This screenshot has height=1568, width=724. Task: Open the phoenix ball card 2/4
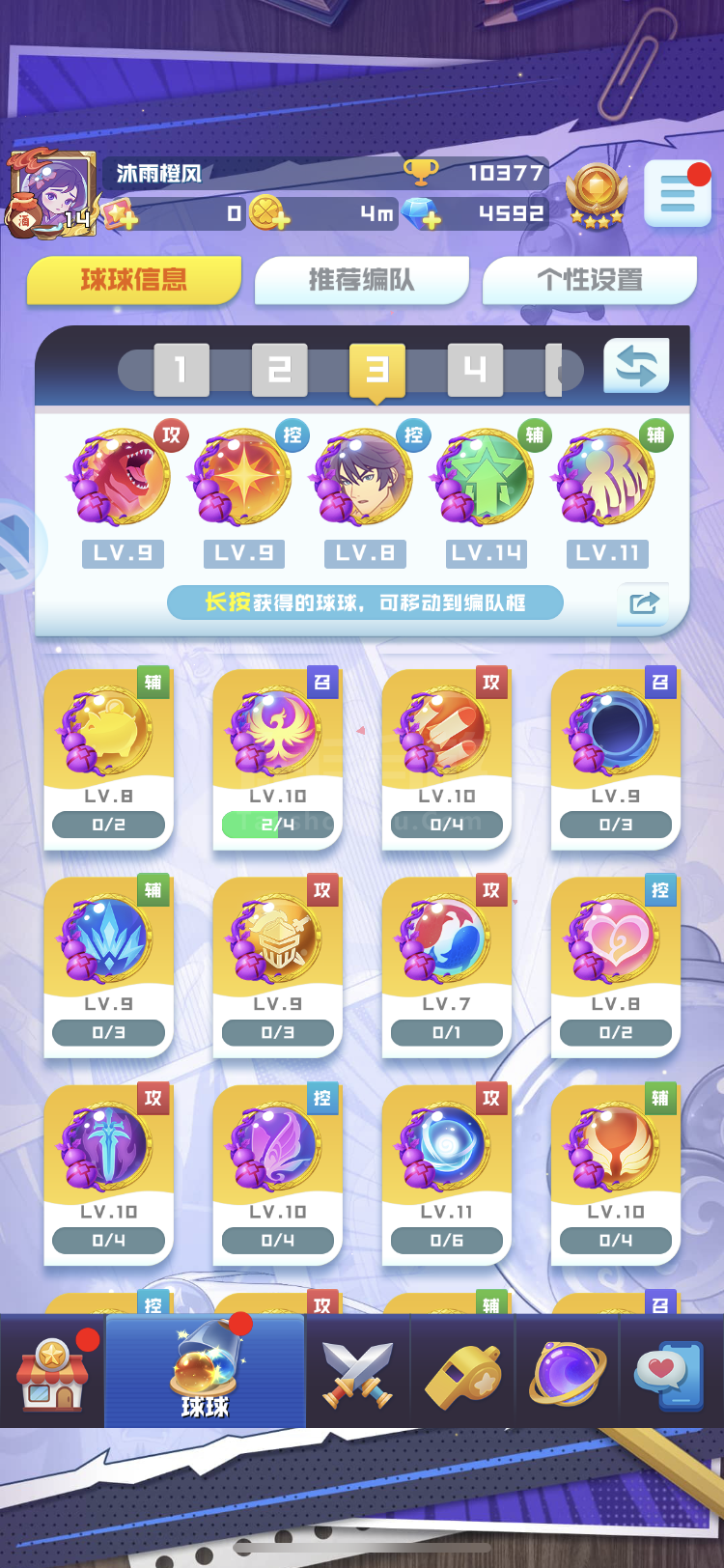[x=278, y=759]
